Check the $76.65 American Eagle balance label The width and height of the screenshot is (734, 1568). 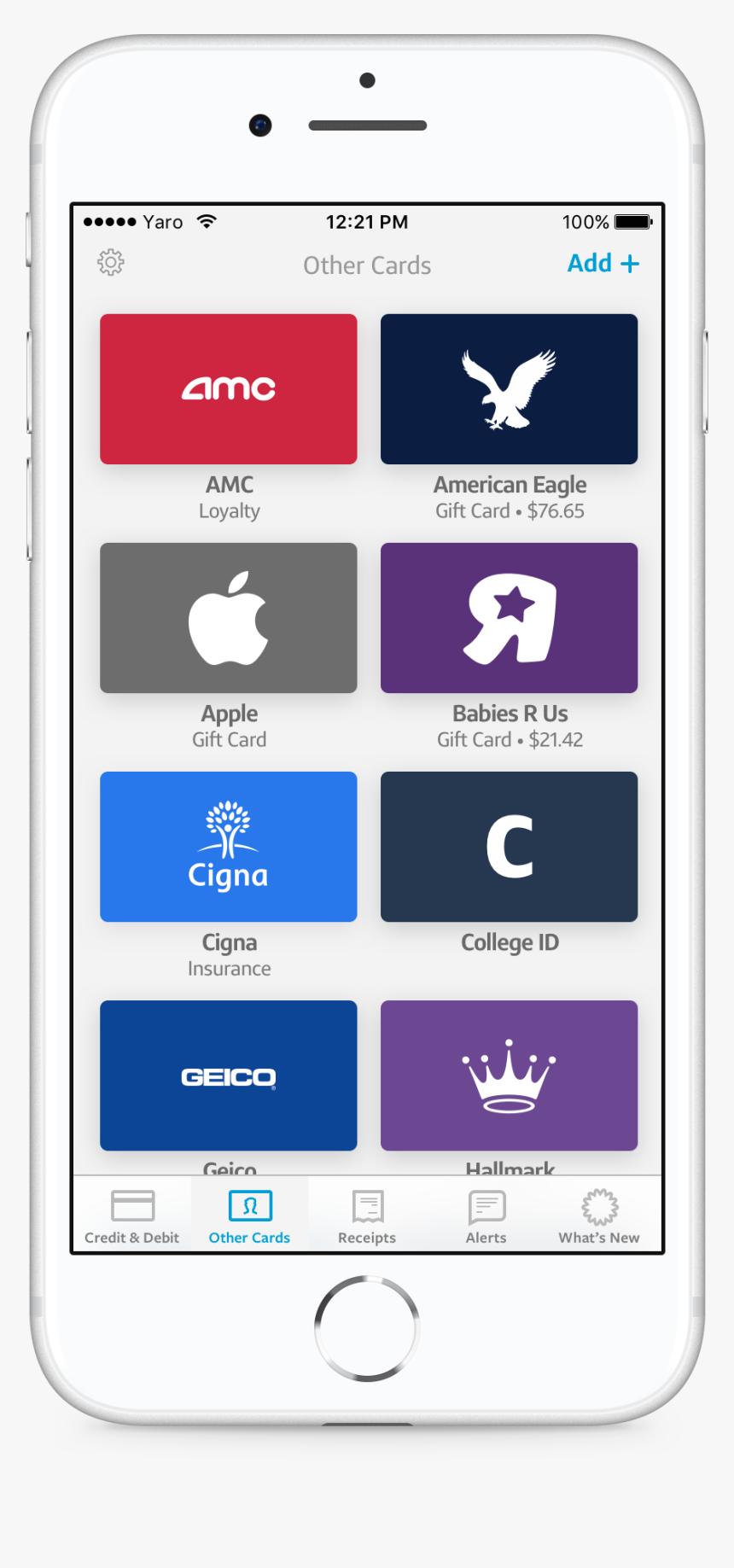click(x=509, y=510)
